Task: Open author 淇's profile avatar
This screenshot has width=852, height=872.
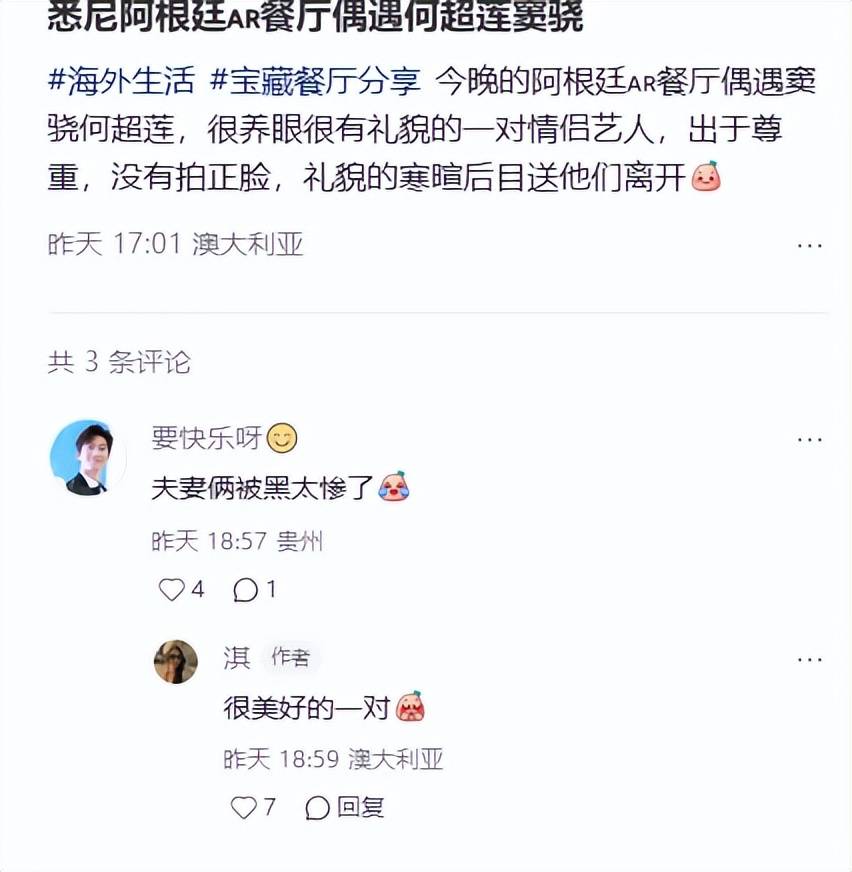Action: click(175, 662)
